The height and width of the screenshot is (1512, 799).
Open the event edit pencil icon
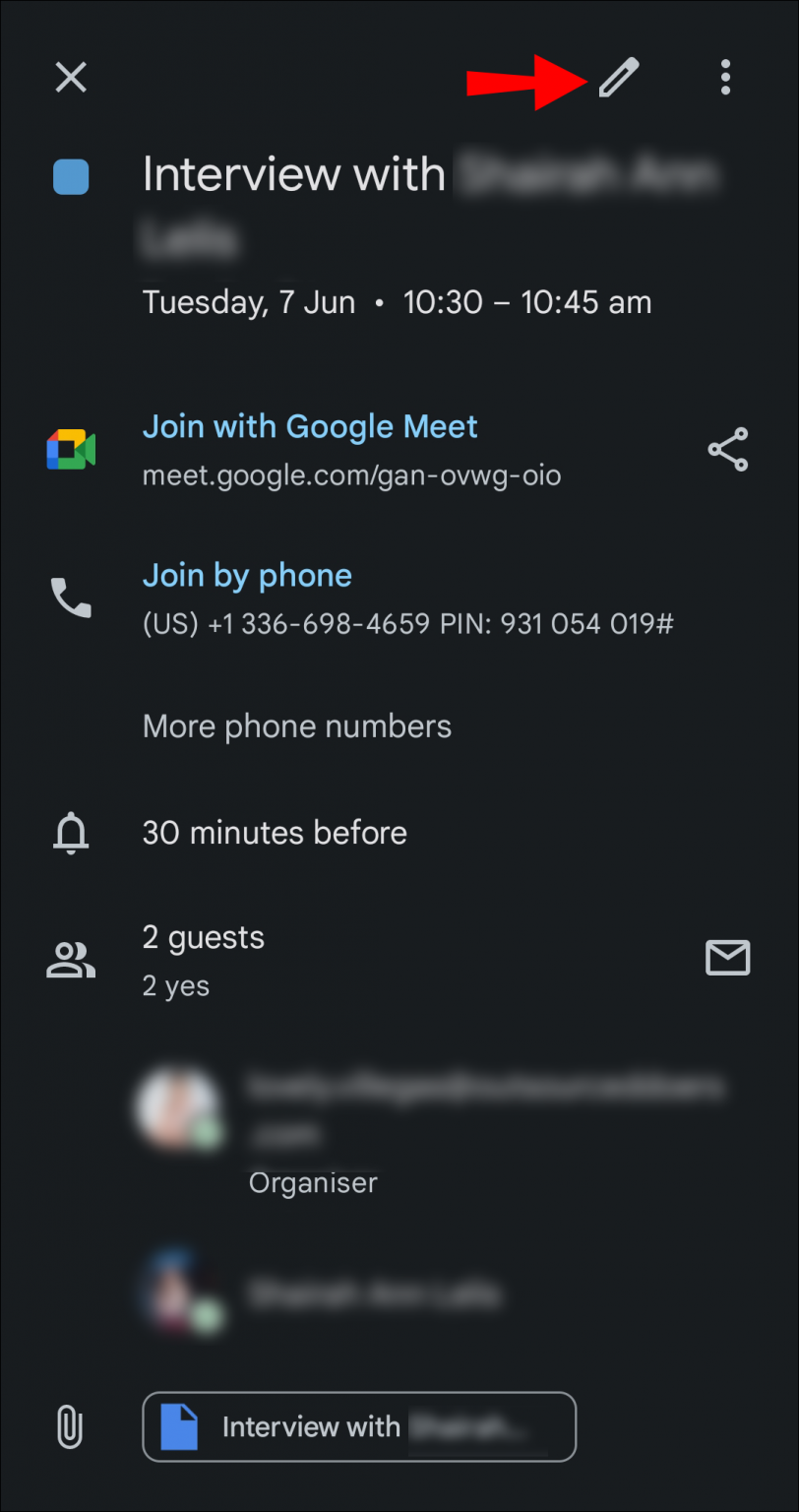(619, 77)
